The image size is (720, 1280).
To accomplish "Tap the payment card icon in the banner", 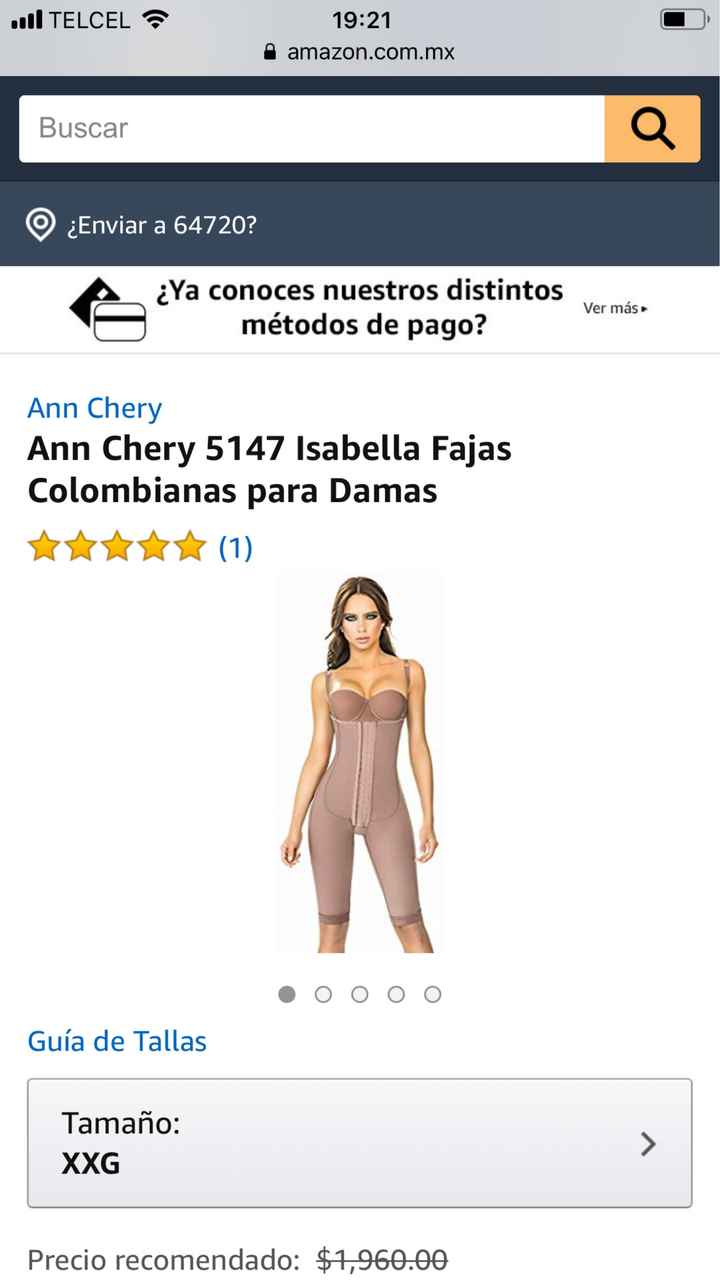I will point(106,309).
